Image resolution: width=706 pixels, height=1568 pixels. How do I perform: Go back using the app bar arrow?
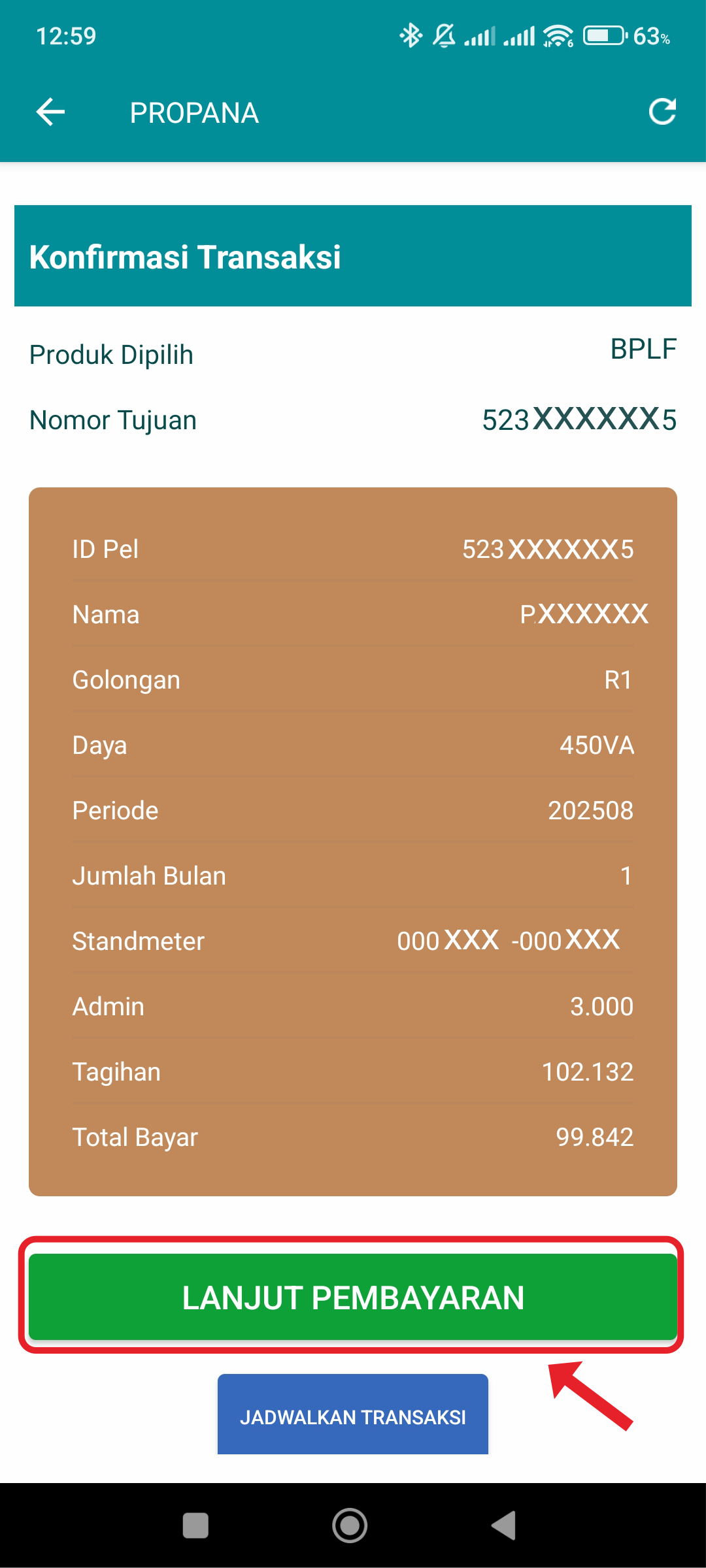click(x=50, y=112)
